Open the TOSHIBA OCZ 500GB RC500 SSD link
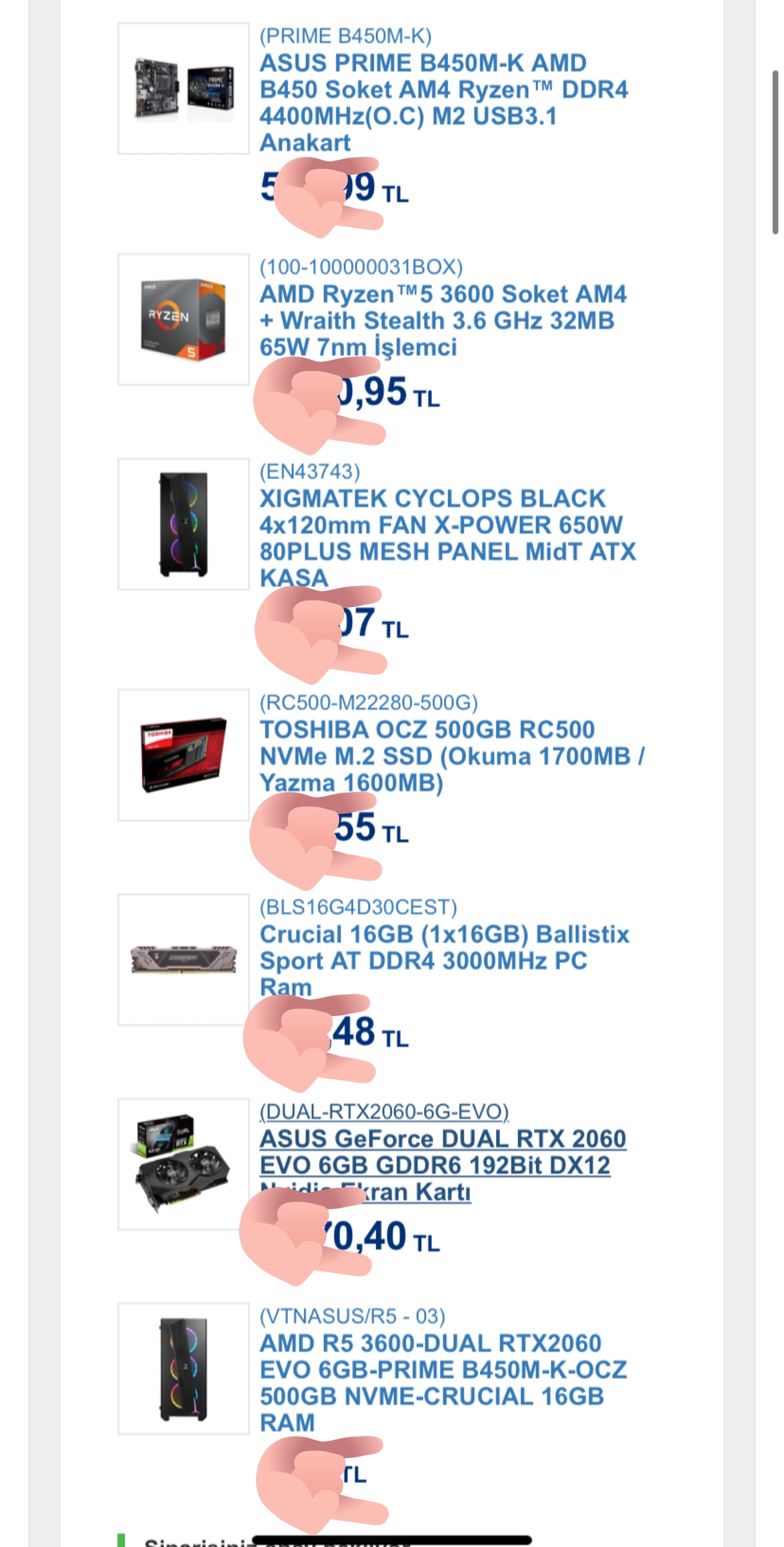 pyautogui.click(x=451, y=756)
